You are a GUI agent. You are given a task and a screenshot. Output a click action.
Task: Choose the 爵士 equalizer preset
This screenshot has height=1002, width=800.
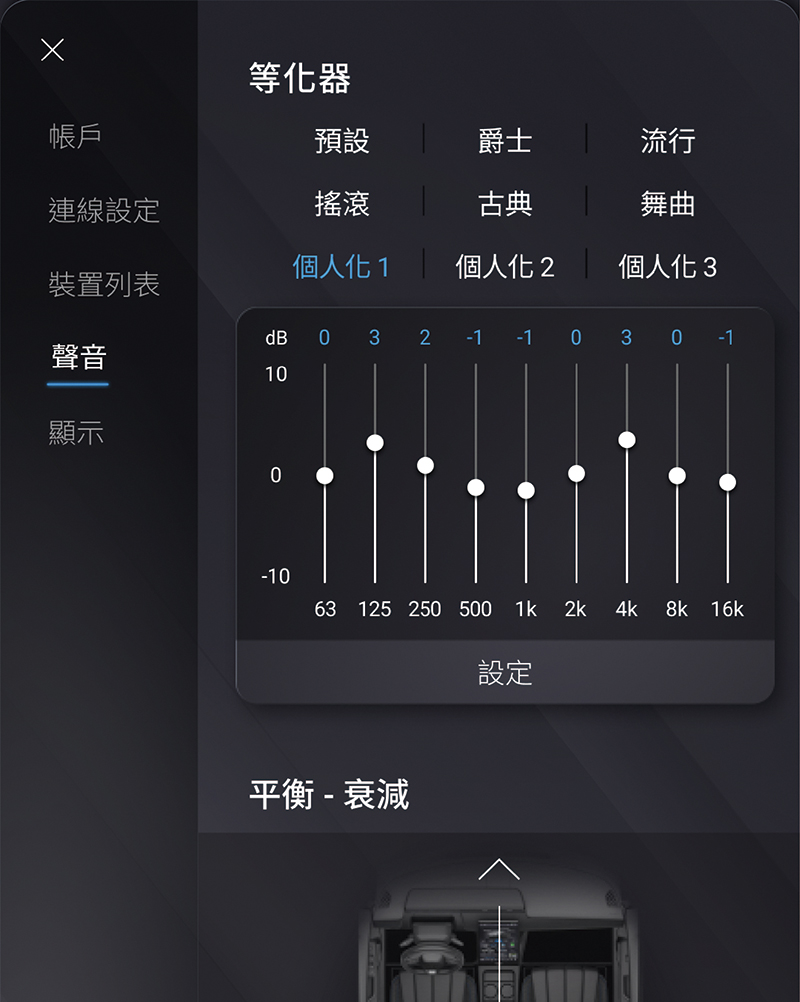[505, 141]
